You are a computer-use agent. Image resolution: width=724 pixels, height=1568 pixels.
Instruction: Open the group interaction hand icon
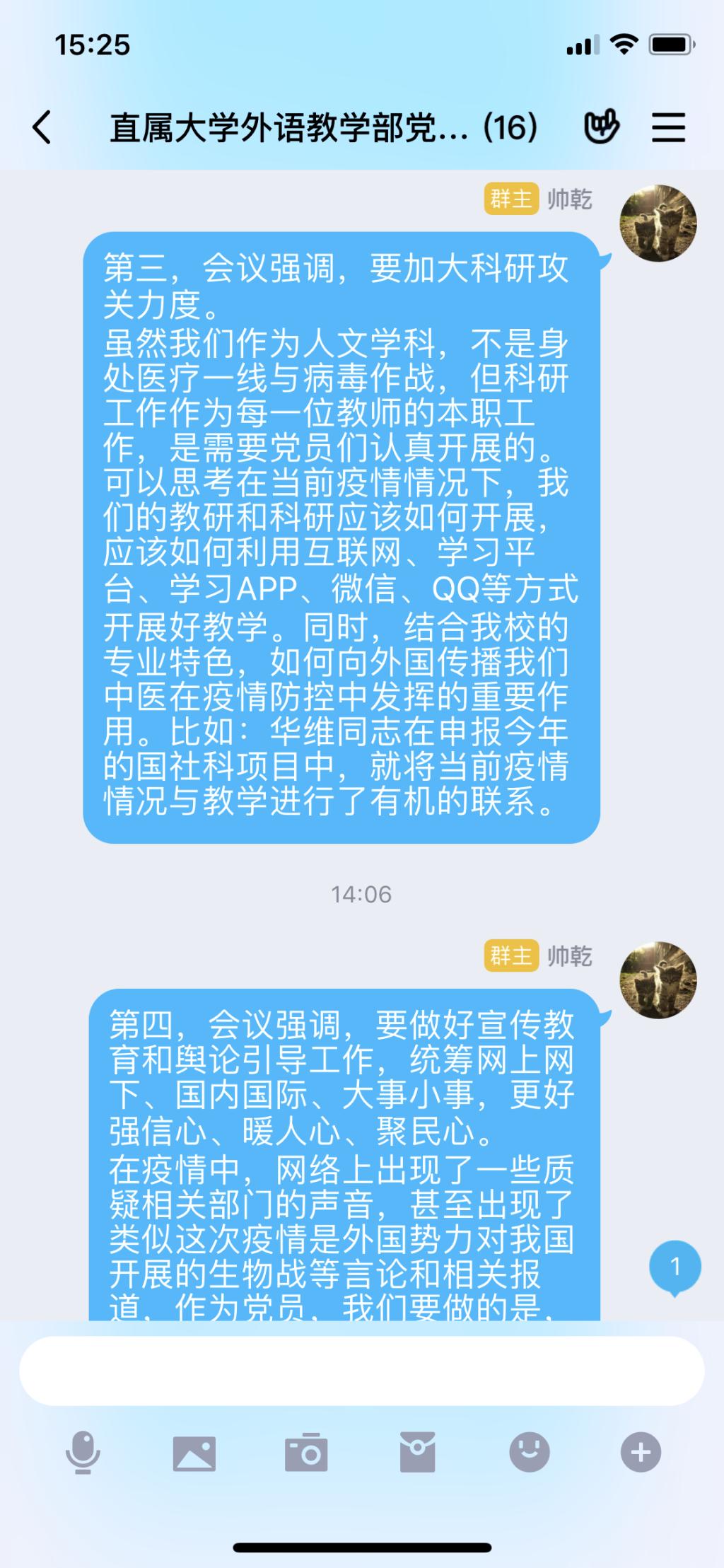click(601, 127)
